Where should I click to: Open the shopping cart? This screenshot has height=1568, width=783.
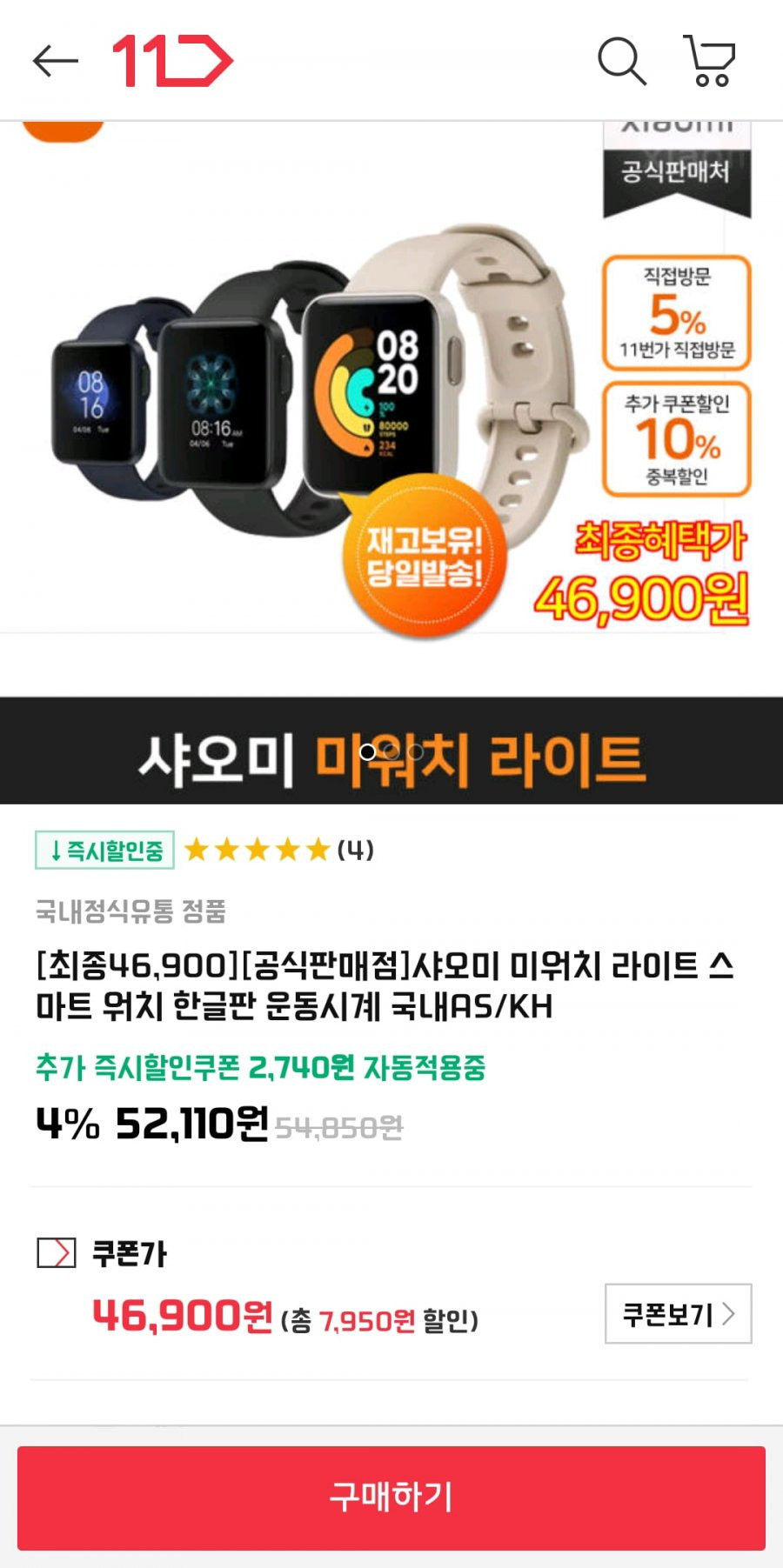[x=710, y=61]
